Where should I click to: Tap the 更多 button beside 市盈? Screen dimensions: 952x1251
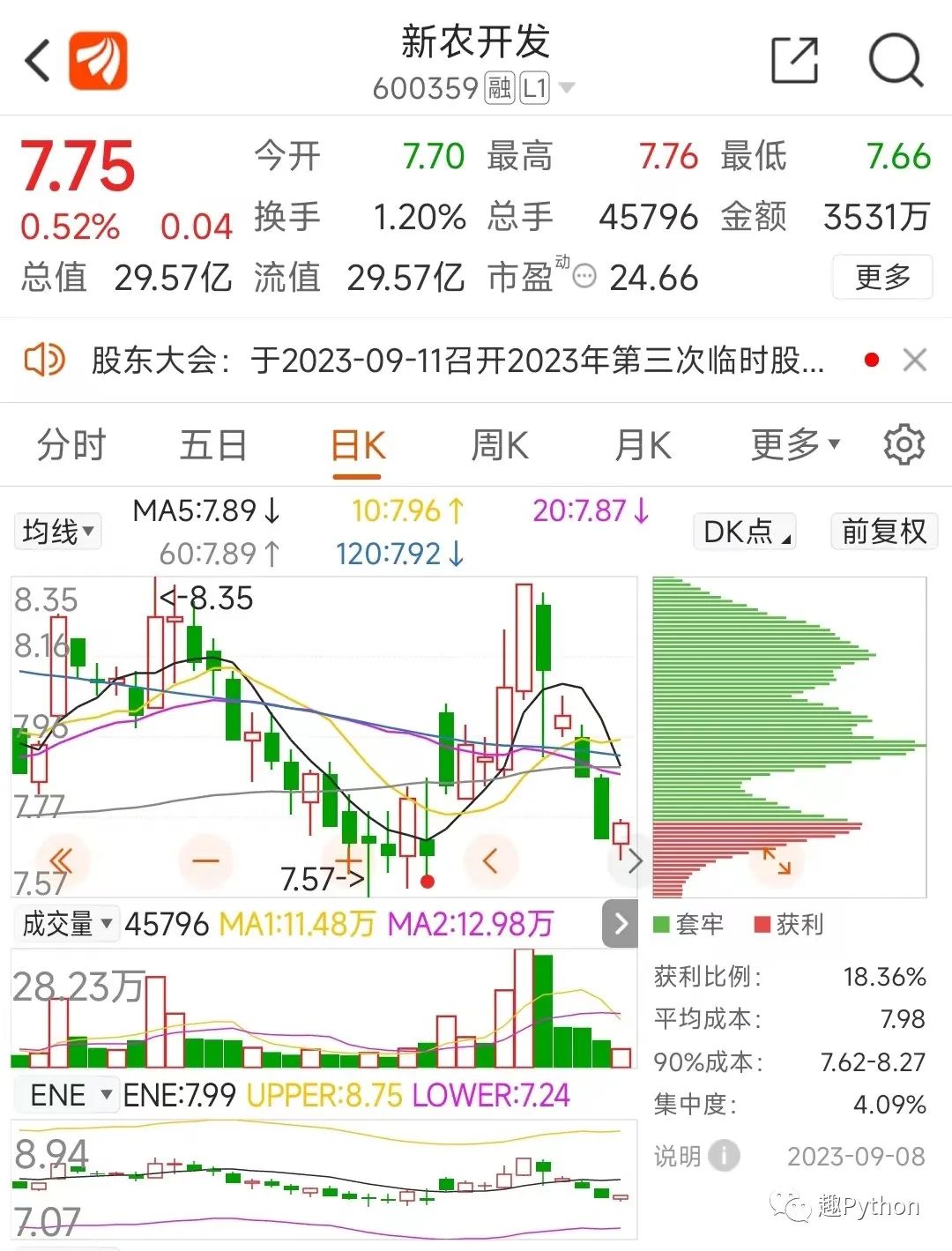click(882, 278)
